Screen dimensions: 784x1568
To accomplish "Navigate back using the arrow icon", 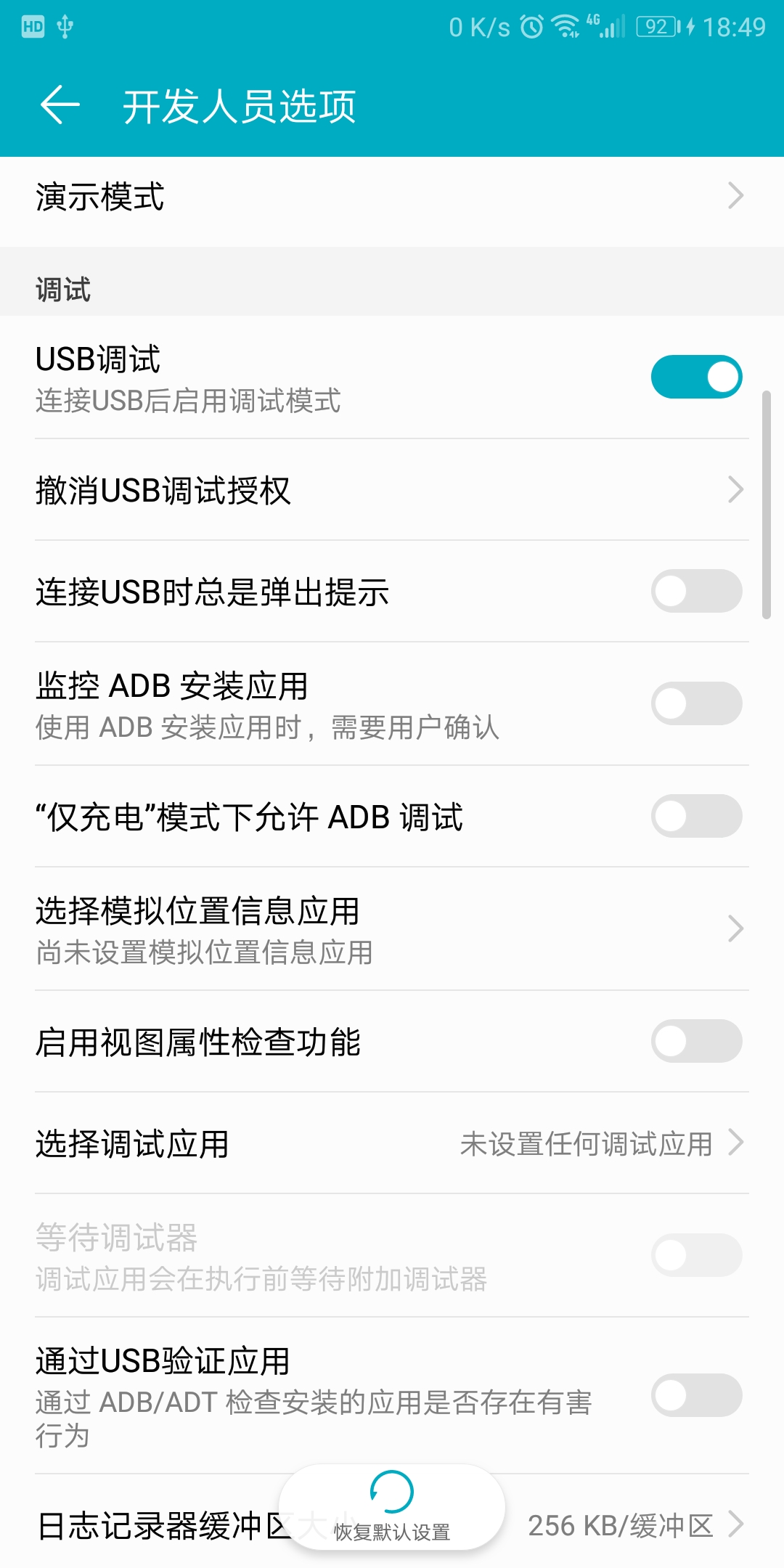I will point(61,105).
